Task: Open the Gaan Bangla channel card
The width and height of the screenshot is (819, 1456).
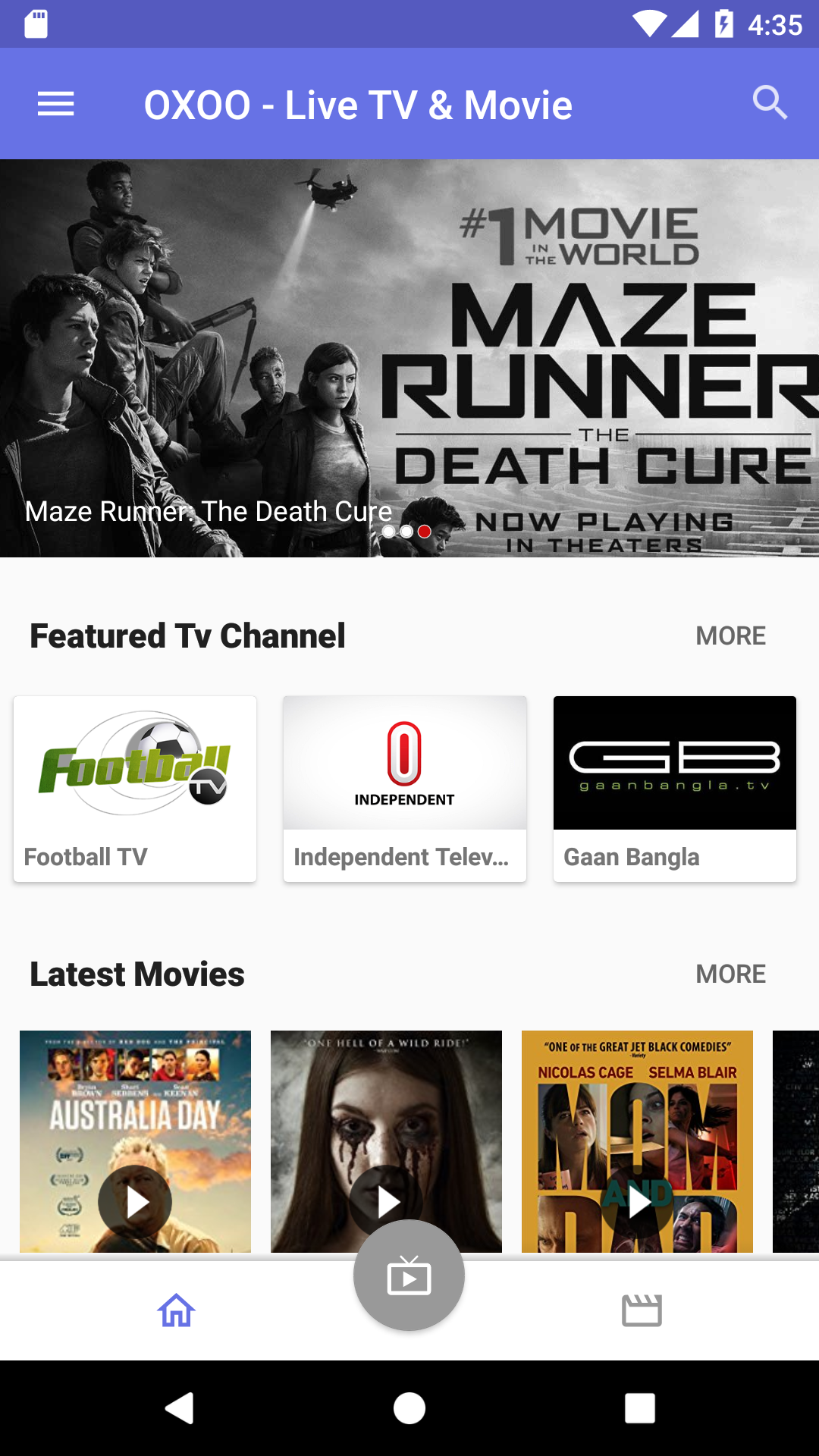Action: pyautogui.click(x=675, y=789)
